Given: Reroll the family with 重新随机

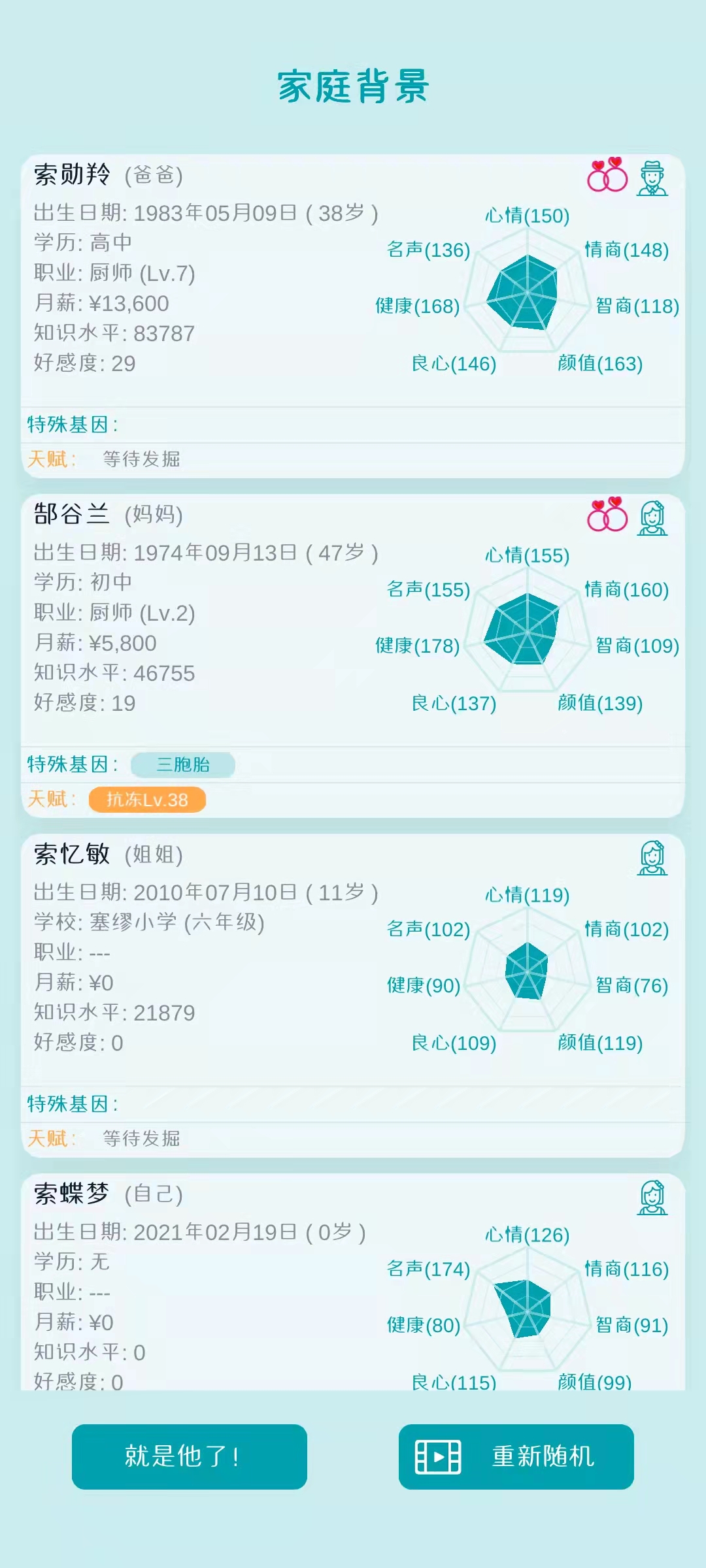Looking at the screenshot, I should click(x=516, y=1456).
